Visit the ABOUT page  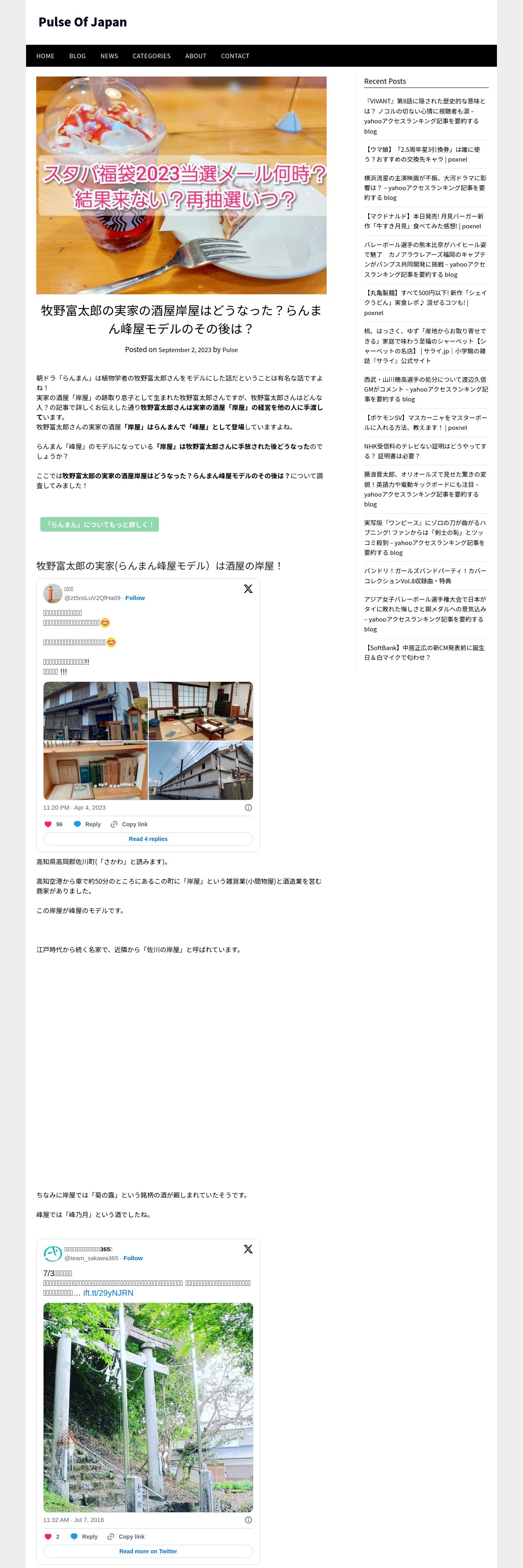click(196, 56)
